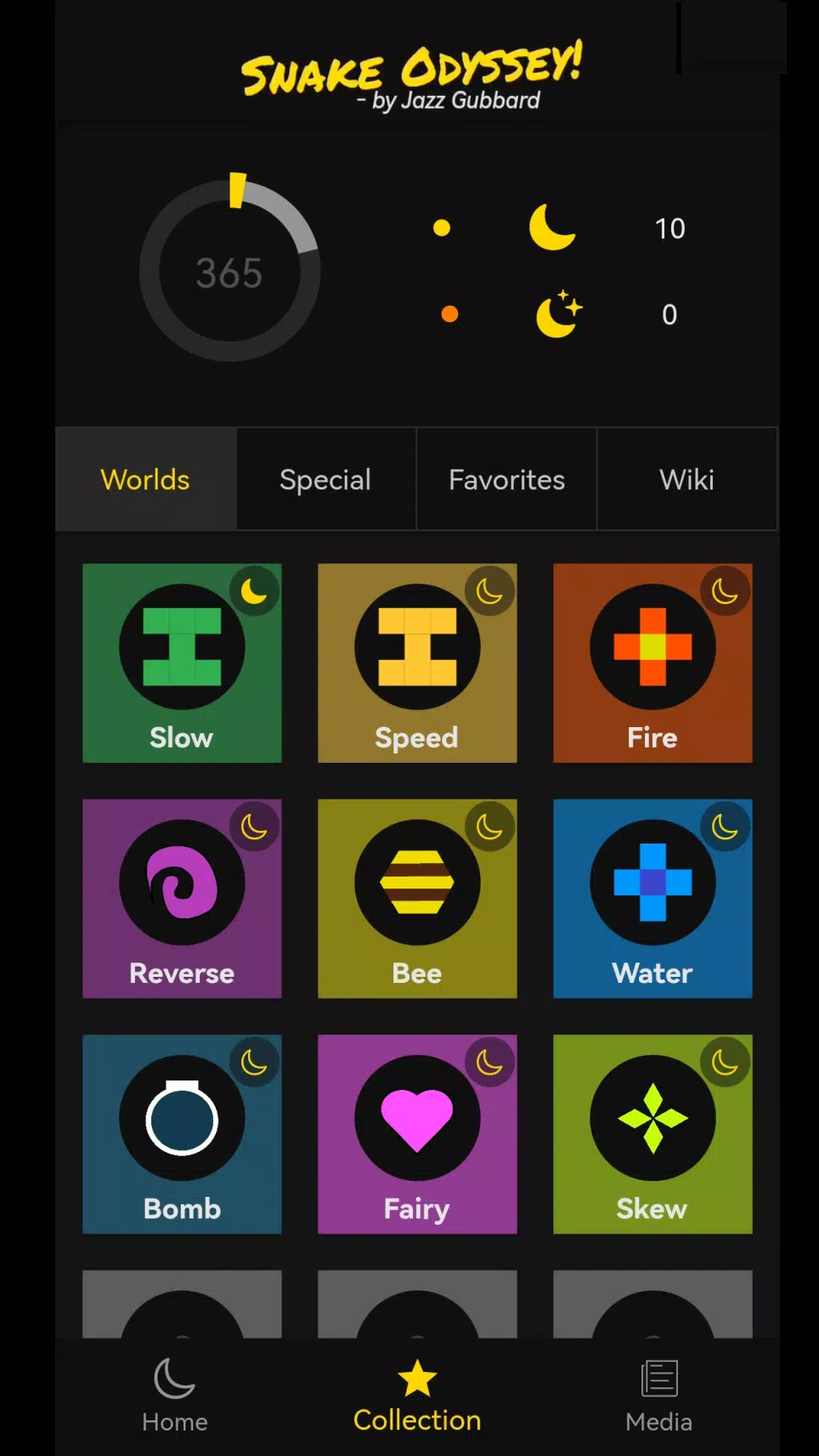The width and height of the screenshot is (819, 1456).
Task: View the Favorites tab
Action: [506, 479]
